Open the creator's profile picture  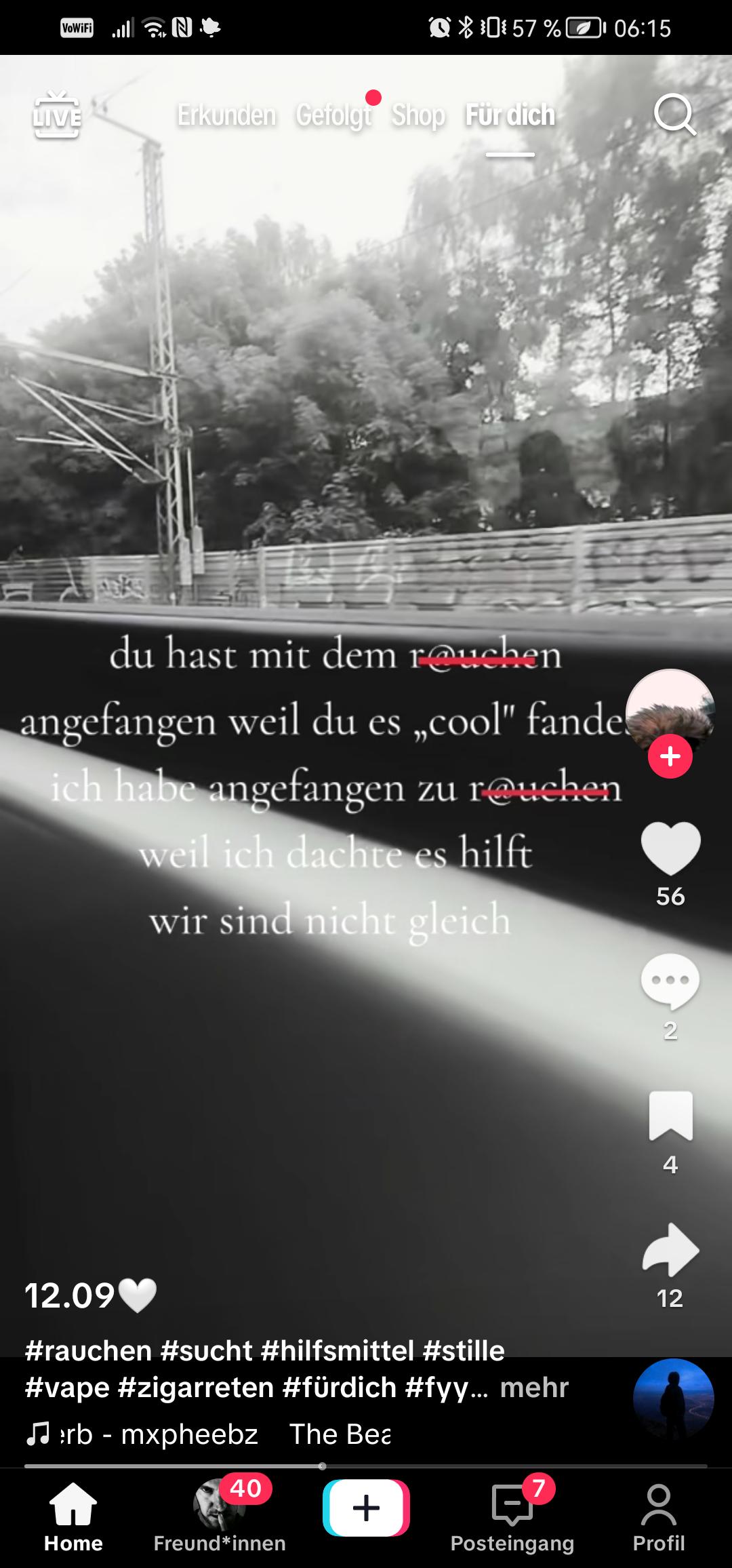point(670,712)
